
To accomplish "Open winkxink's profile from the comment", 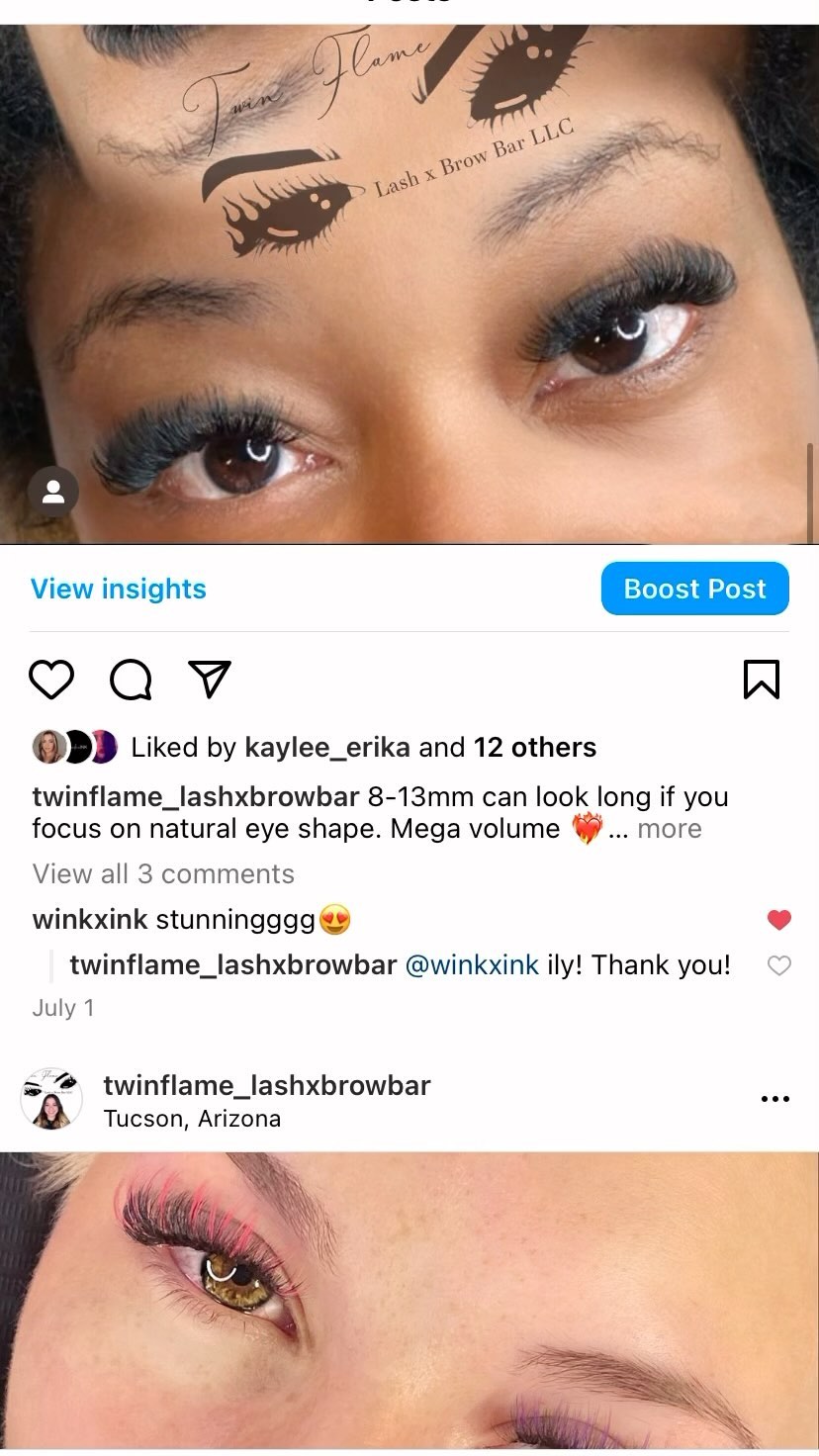I will click(x=89, y=920).
